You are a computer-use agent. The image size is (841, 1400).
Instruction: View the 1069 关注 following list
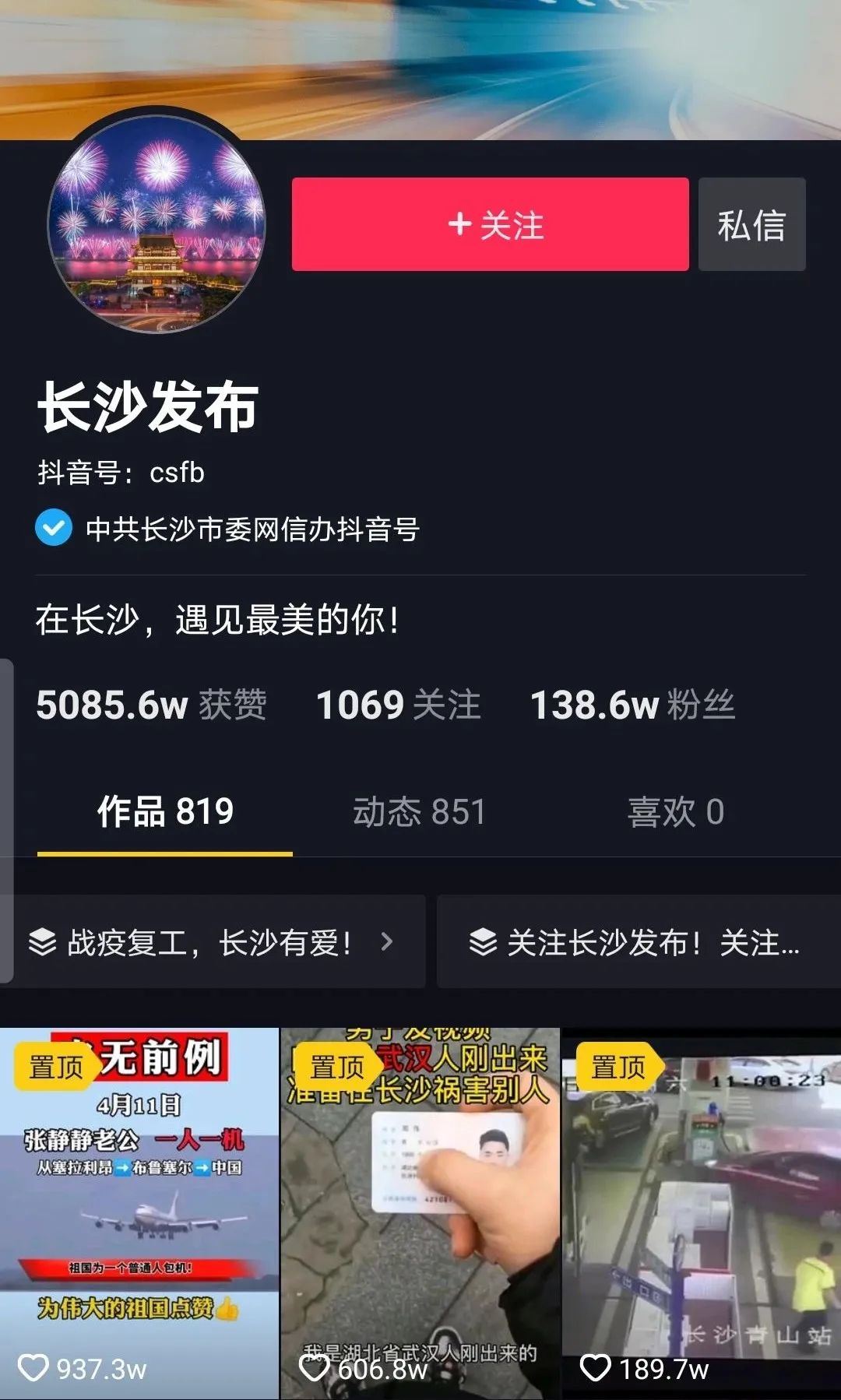click(398, 705)
